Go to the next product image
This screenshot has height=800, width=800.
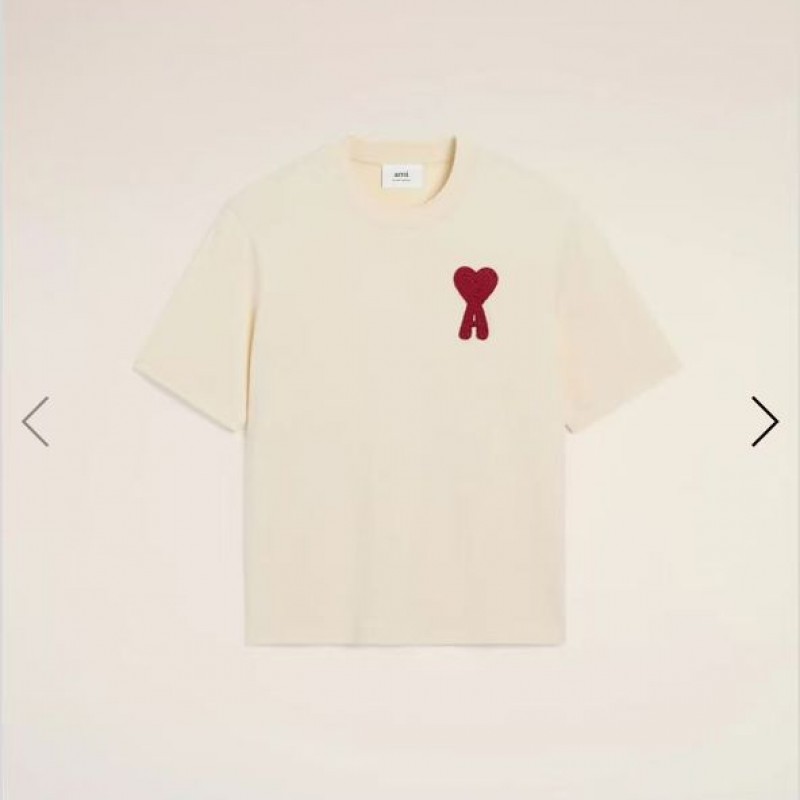coord(765,421)
